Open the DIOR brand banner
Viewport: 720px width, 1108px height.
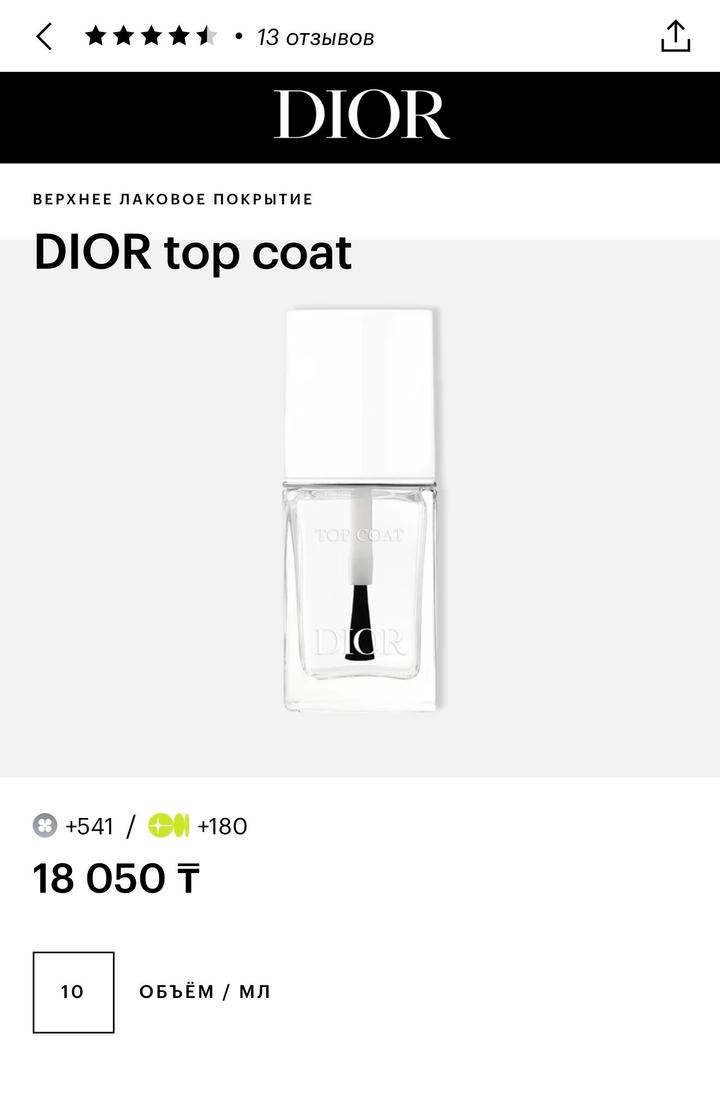(360, 116)
